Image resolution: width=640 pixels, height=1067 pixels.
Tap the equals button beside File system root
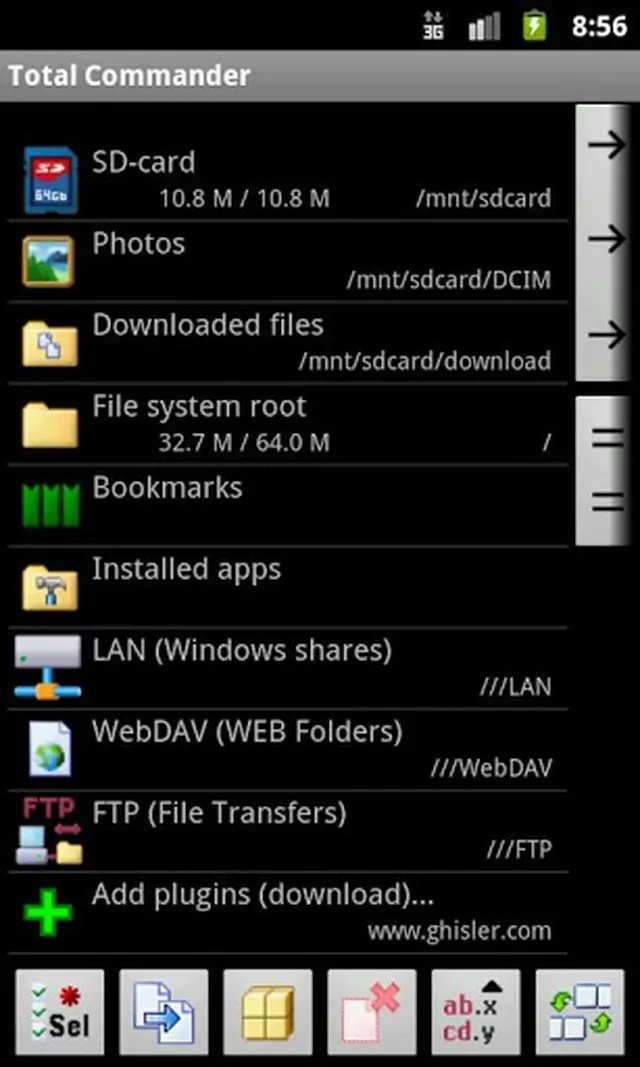pyautogui.click(x=606, y=438)
